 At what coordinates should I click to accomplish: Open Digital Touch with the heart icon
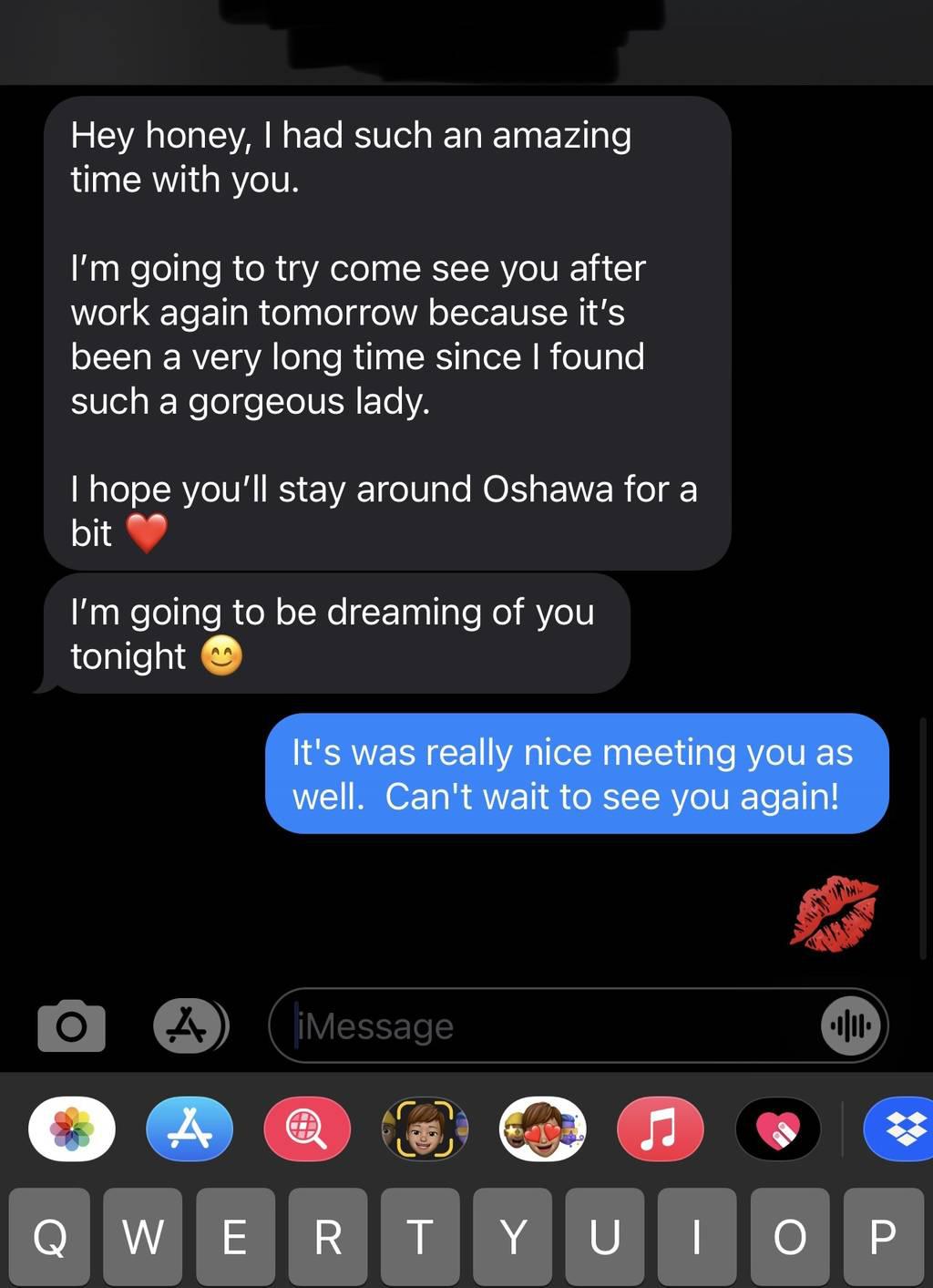click(x=778, y=1128)
